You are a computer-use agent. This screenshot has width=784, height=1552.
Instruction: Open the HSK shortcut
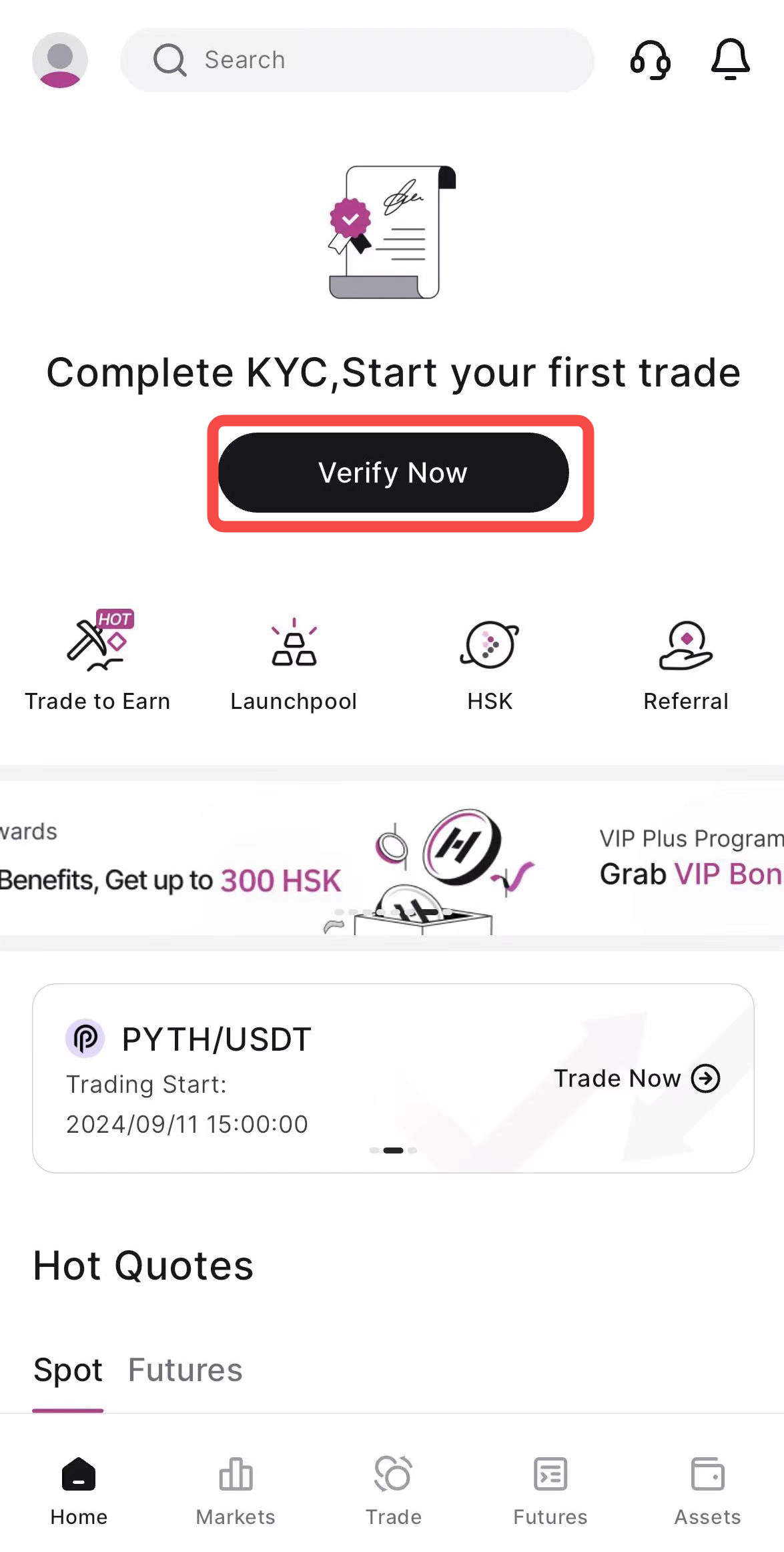pyautogui.click(x=490, y=661)
